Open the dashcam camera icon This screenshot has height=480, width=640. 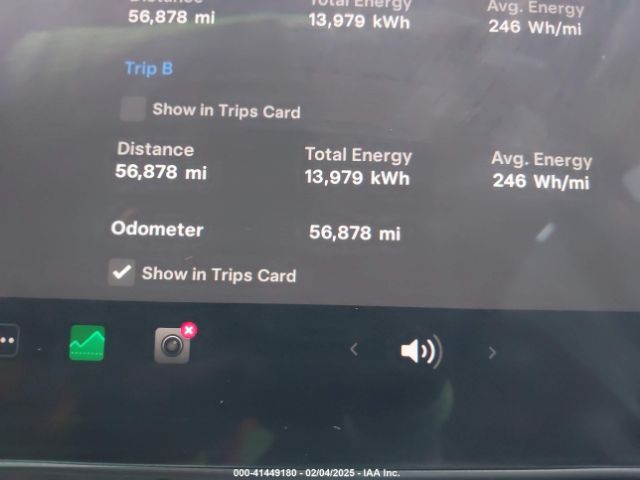pos(172,345)
